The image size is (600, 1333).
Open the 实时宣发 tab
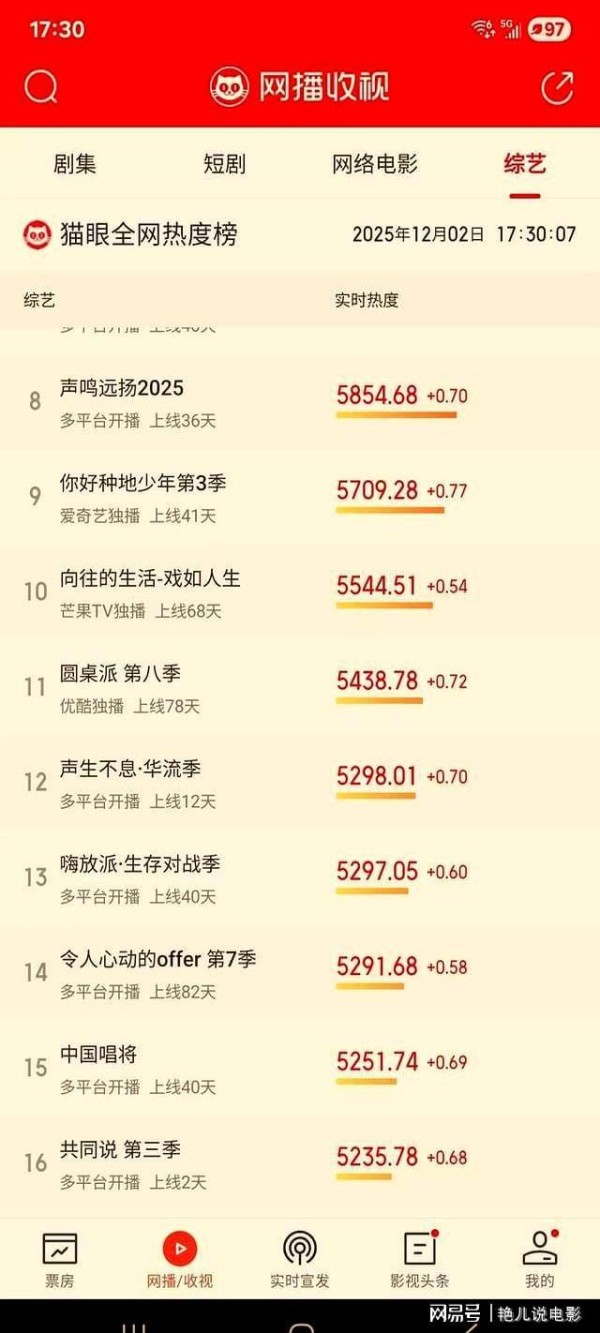pos(300,1260)
